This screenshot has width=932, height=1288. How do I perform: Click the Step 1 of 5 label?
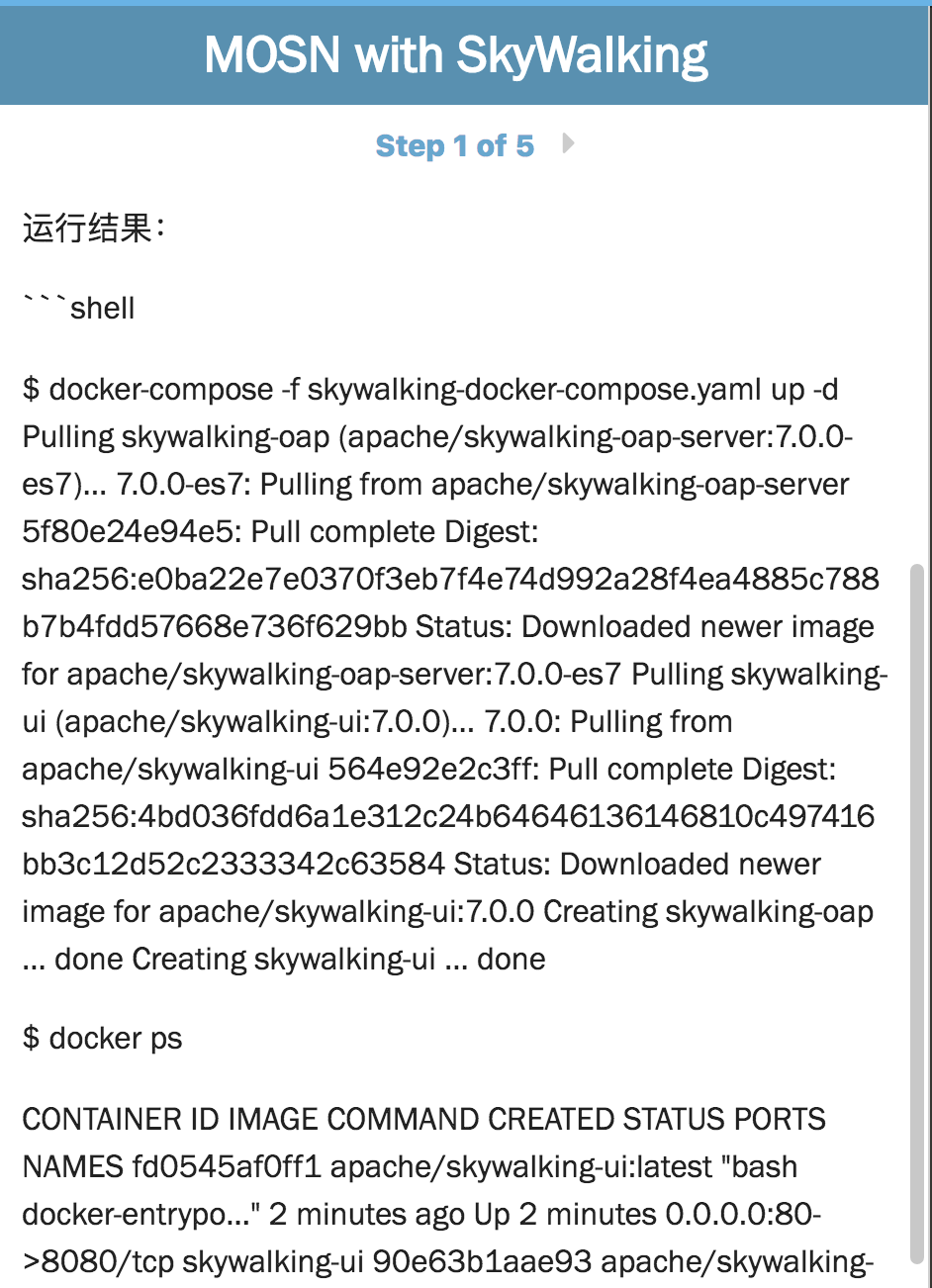(455, 145)
